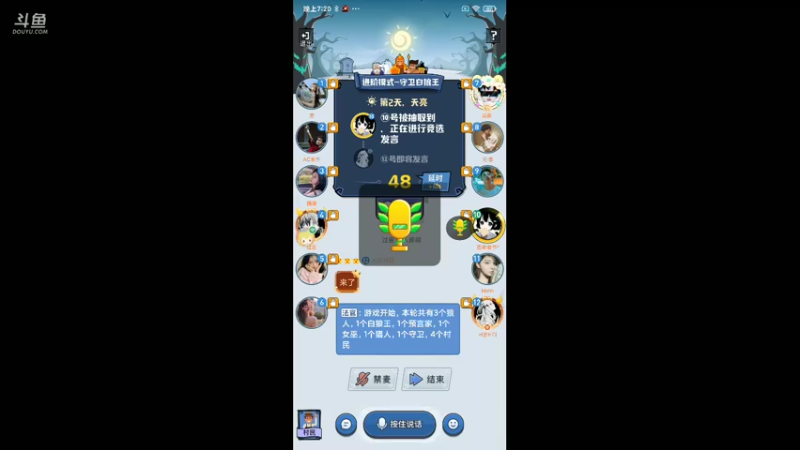The image size is (800, 450).
Task: Open the text chat bubble icon
Action: coord(345,424)
